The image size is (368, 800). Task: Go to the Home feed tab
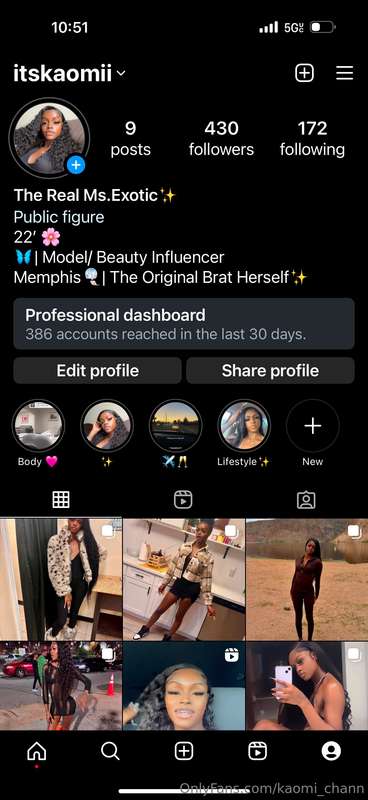36,751
